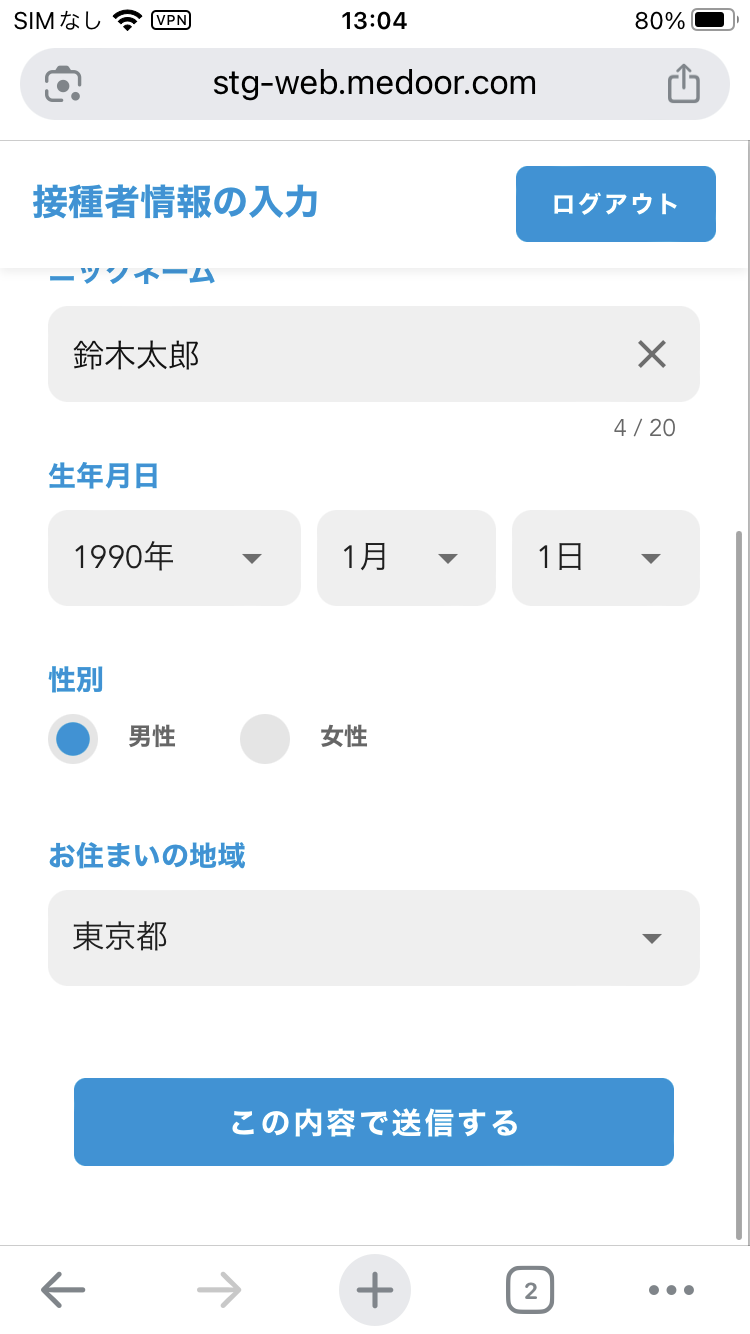The height and width of the screenshot is (1334, 750).
Task: Tap the 鈴木太郎 nickname input field
Action: point(300,355)
